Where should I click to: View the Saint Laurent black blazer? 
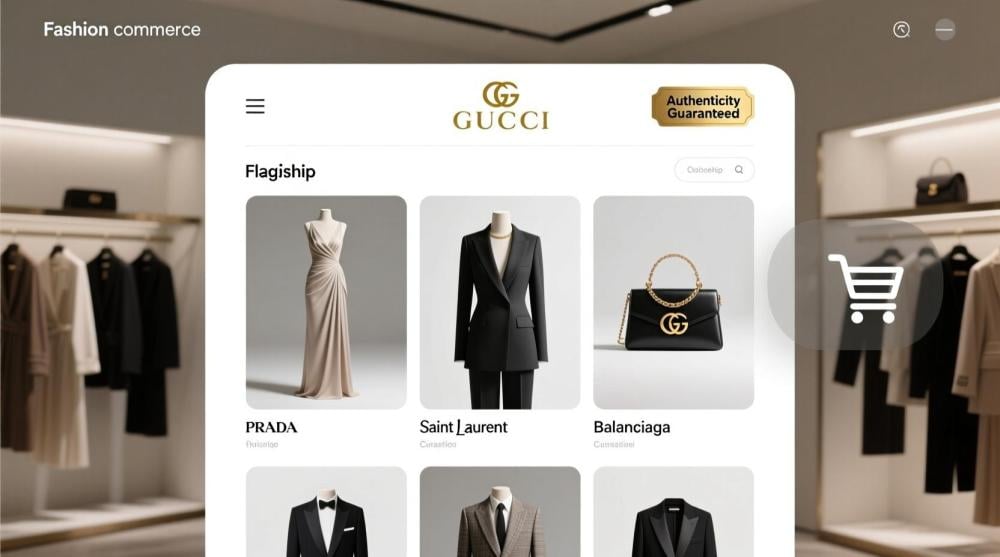[499, 302]
